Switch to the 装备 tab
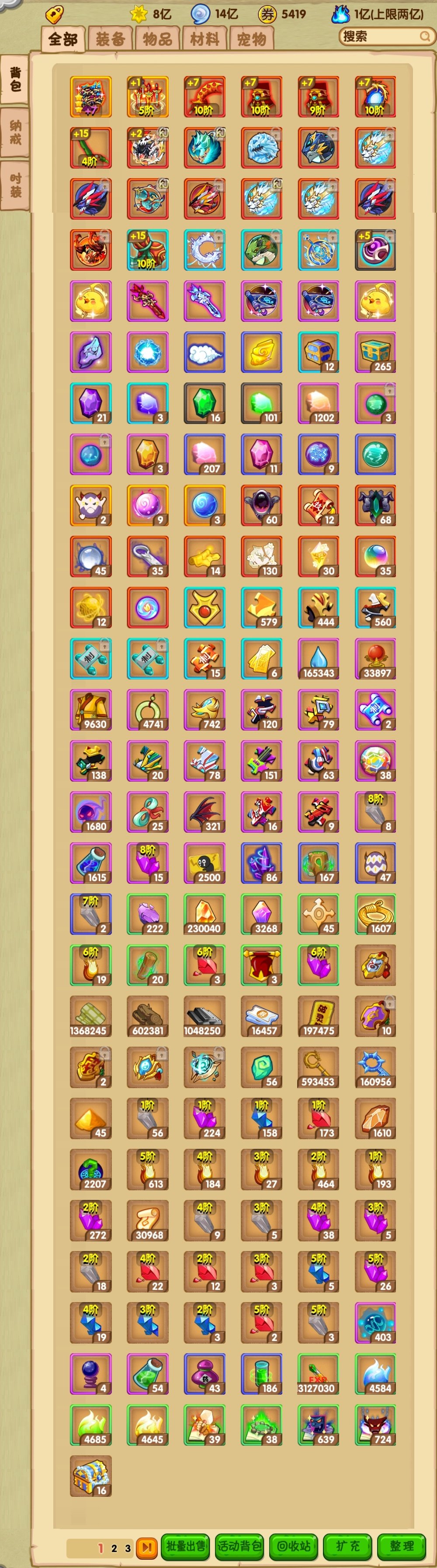Screen dimensions: 437x1568 [x=110, y=40]
